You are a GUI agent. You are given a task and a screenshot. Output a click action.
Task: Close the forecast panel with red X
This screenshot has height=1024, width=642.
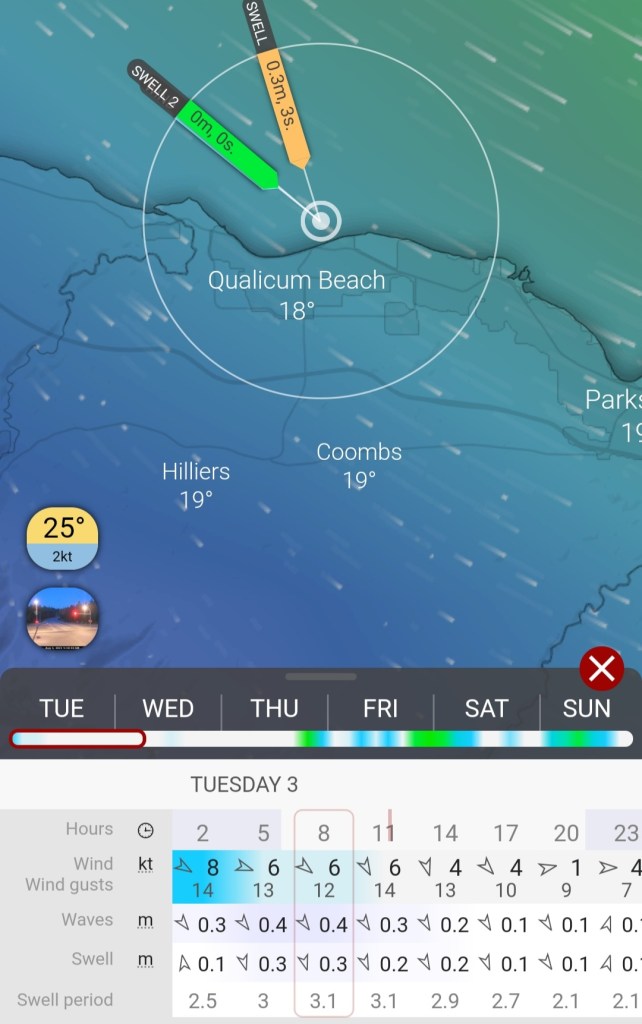click(601, 669)
